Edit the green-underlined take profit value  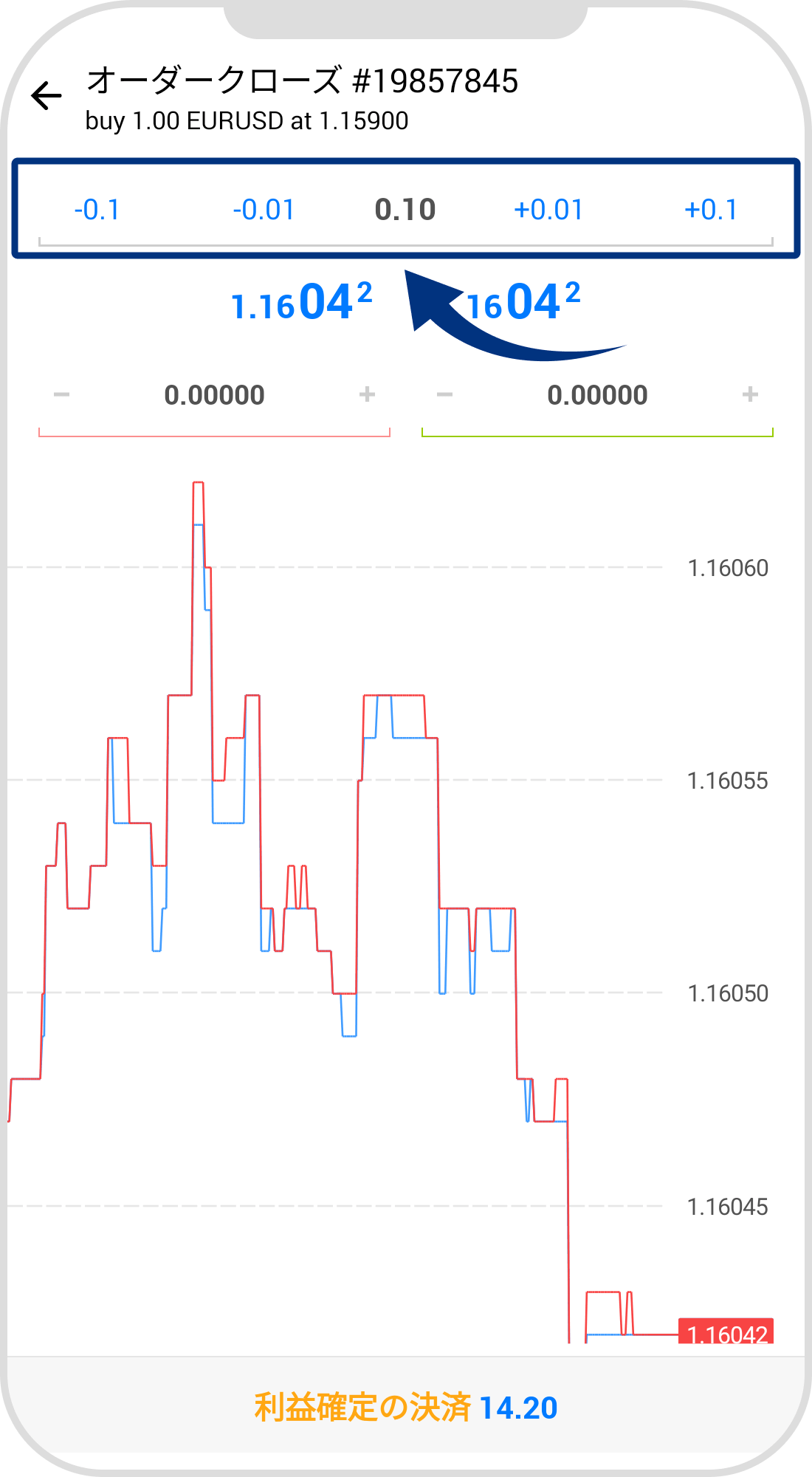pyautogui.click(x=597, y=395)
